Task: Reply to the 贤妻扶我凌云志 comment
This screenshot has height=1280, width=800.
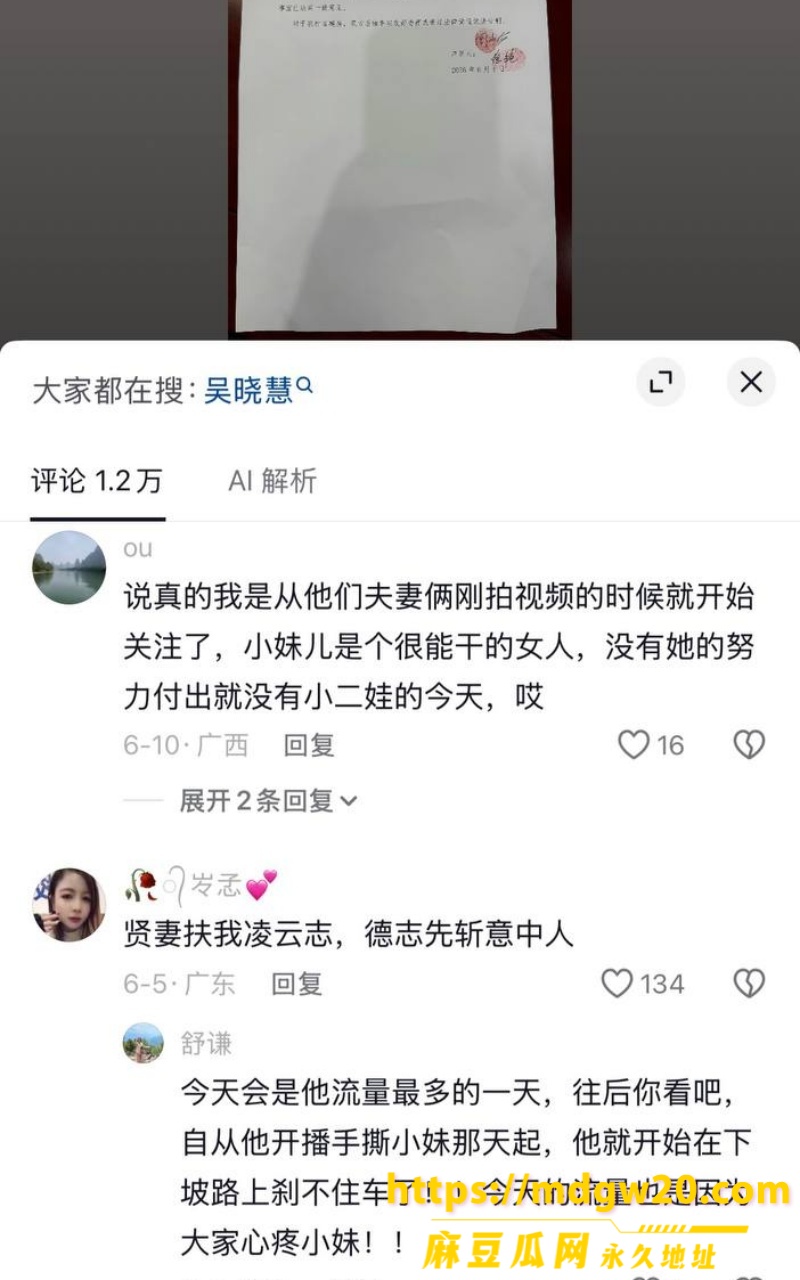Action: point(297,984)
